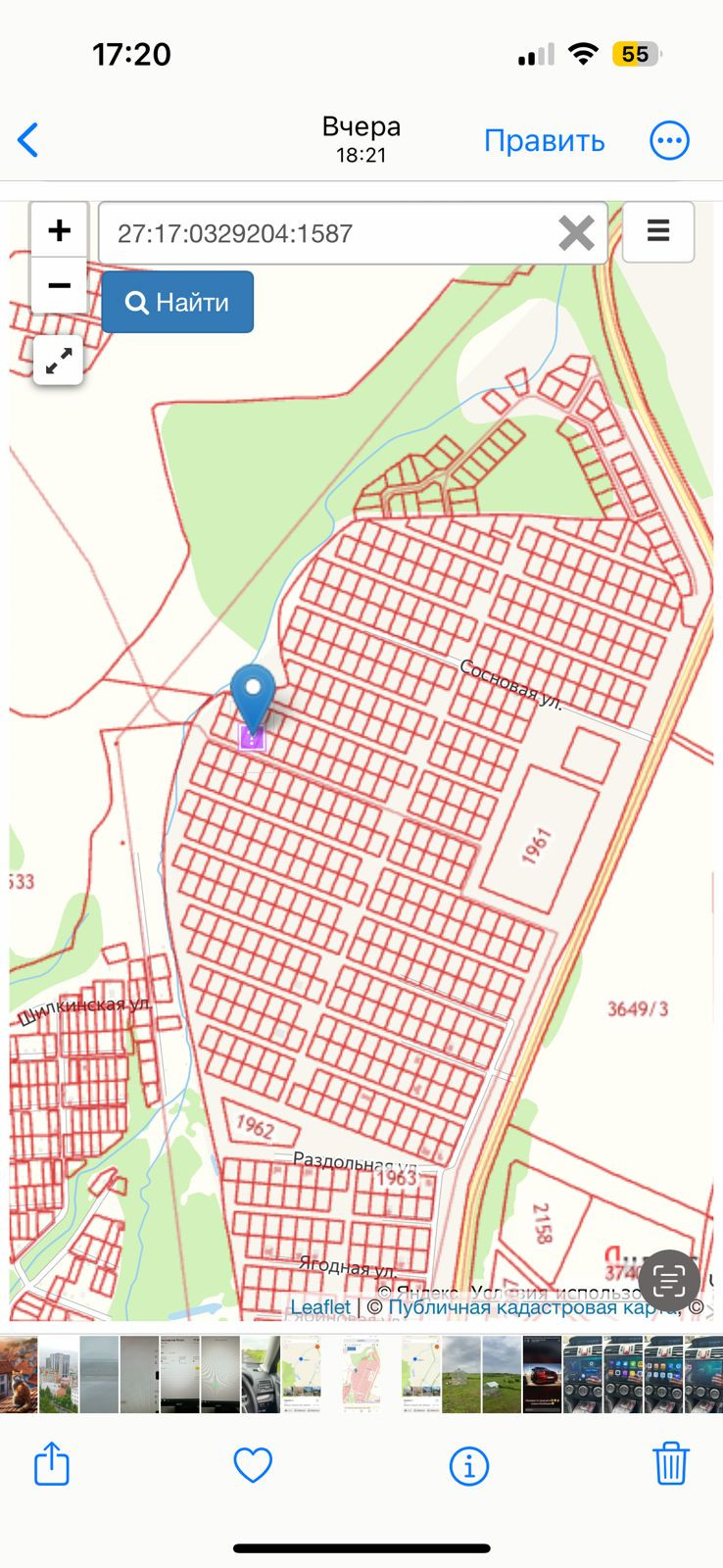723x1568 pixels.
Task: Select the cat on rooftop thumbnail
Action: (x=19, y=1375)
